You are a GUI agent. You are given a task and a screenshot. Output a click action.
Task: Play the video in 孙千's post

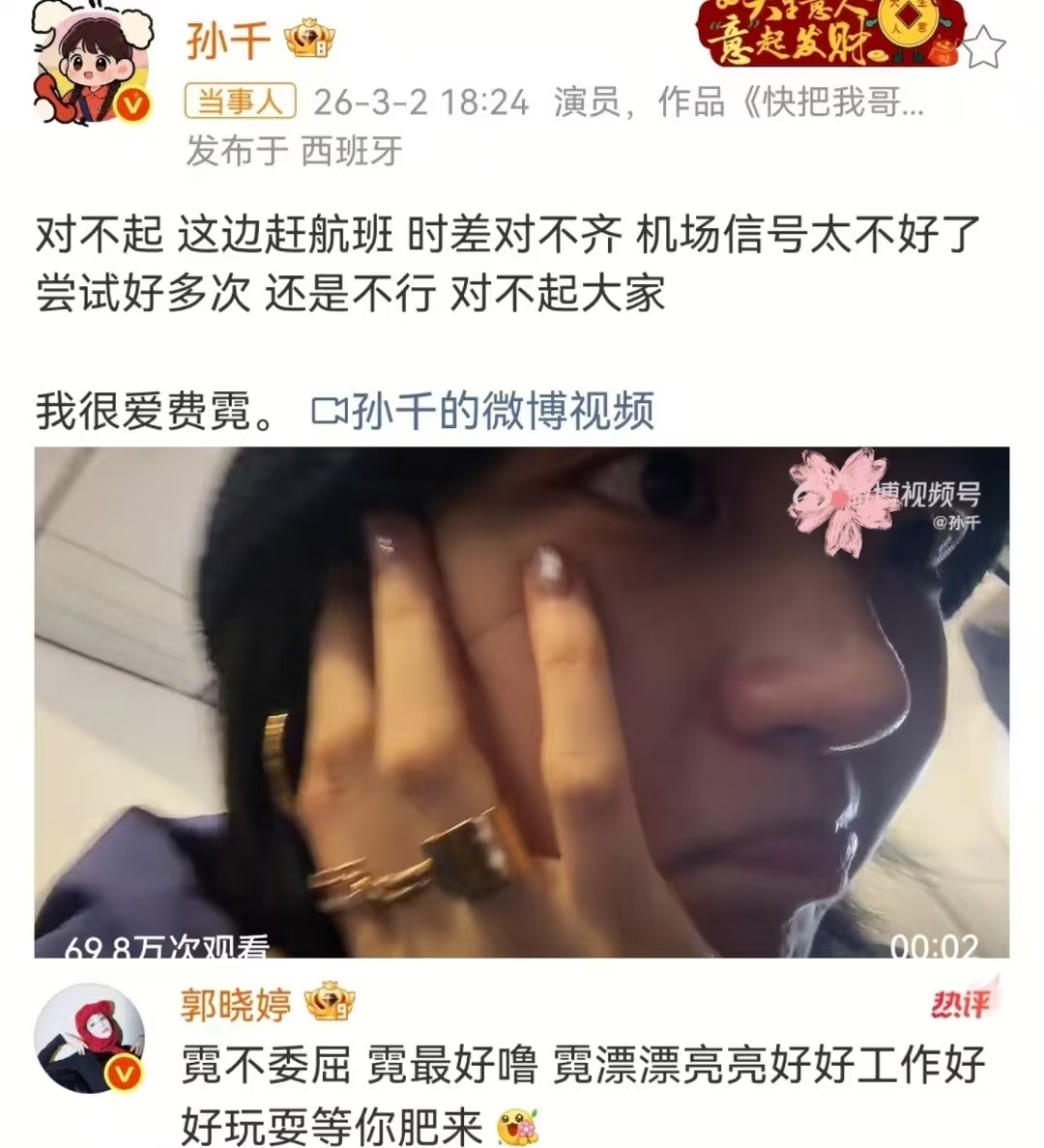(x=522, y=702)
